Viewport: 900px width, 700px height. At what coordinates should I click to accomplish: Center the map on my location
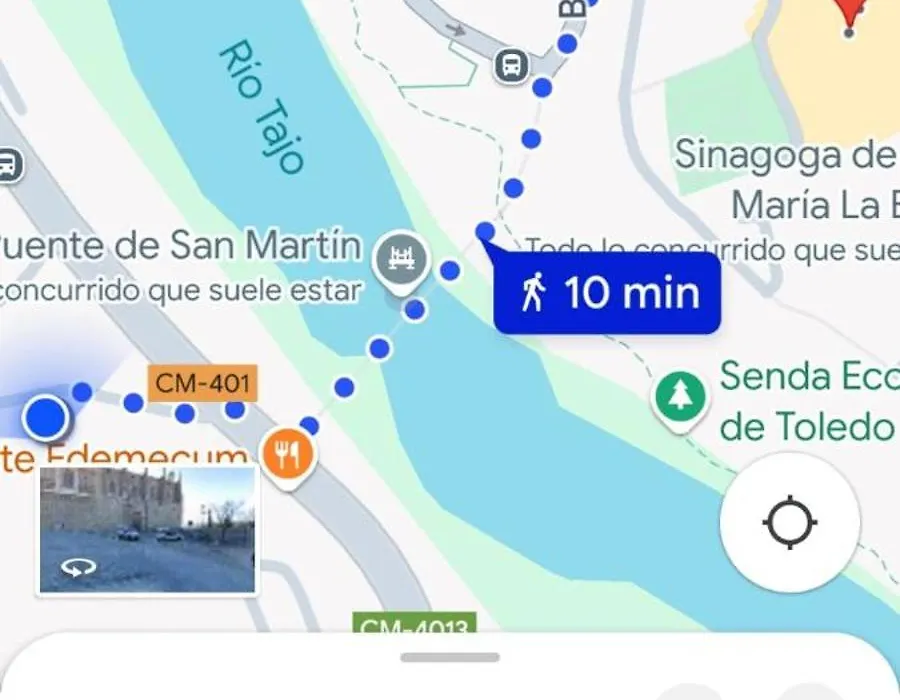point(790,522)
